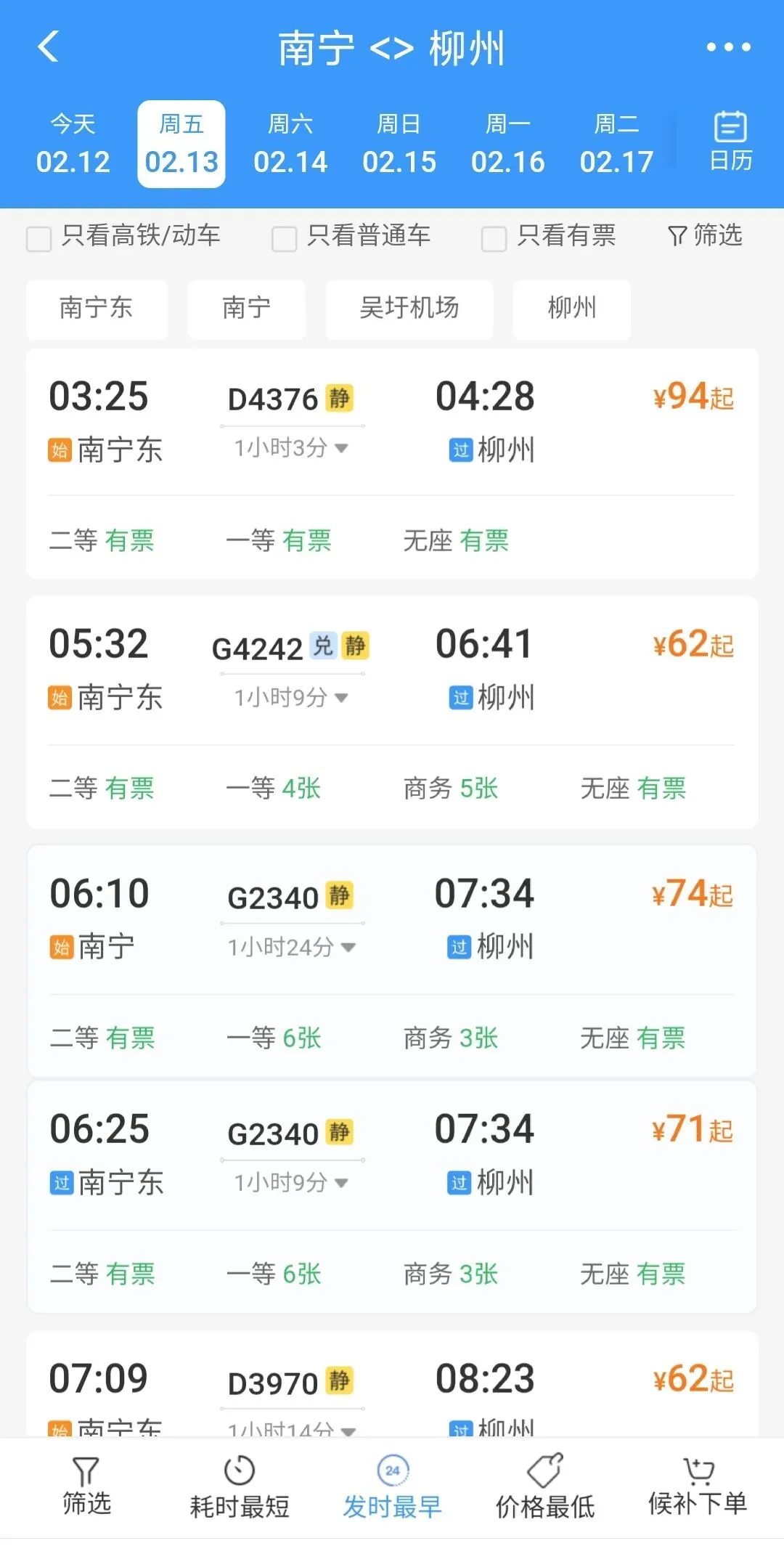Sort trains by 价格最低
This screenshot has width=784, height=1546.
[x=544, y=1487]
